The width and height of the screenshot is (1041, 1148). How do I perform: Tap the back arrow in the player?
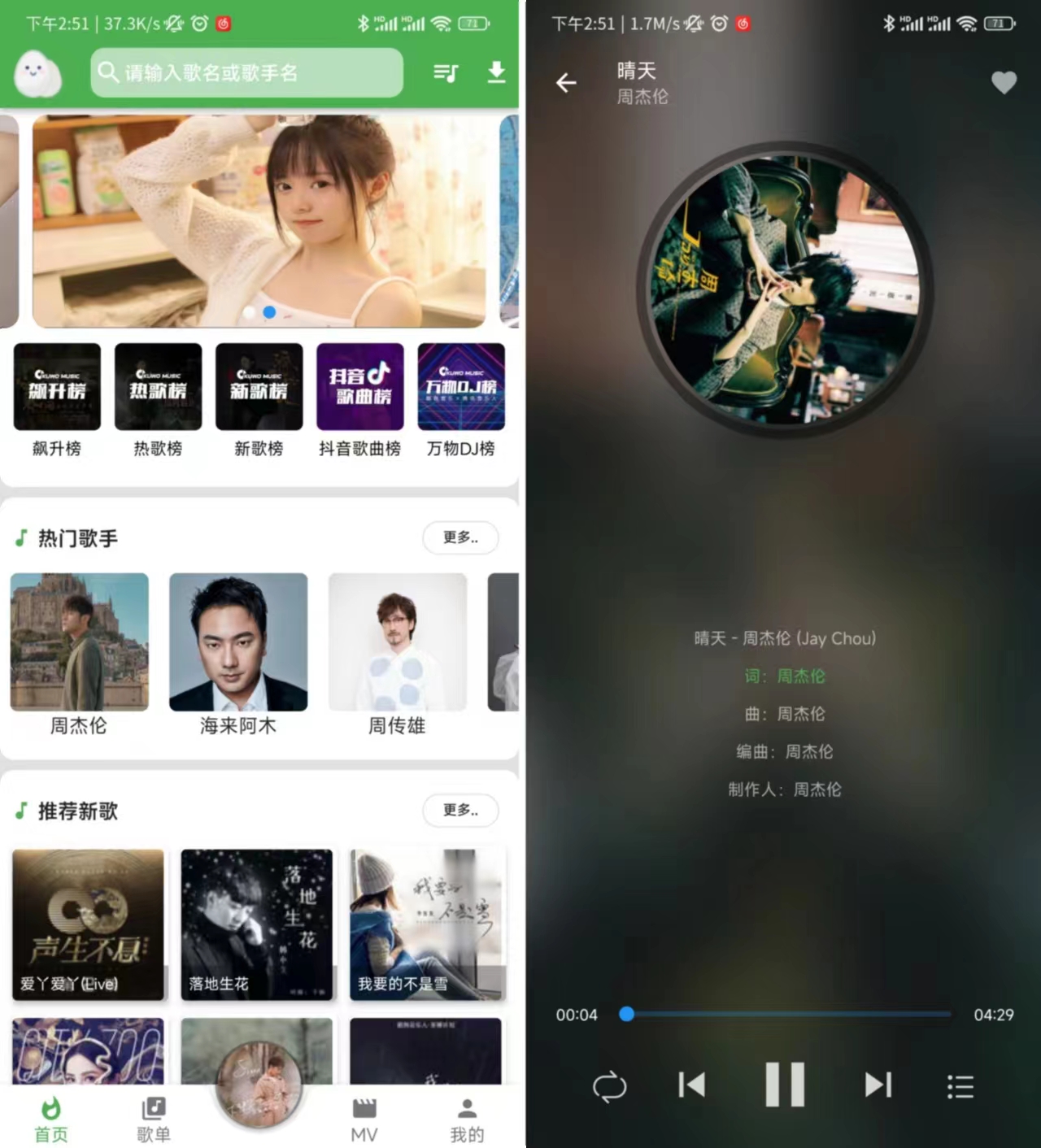point(566,83)
